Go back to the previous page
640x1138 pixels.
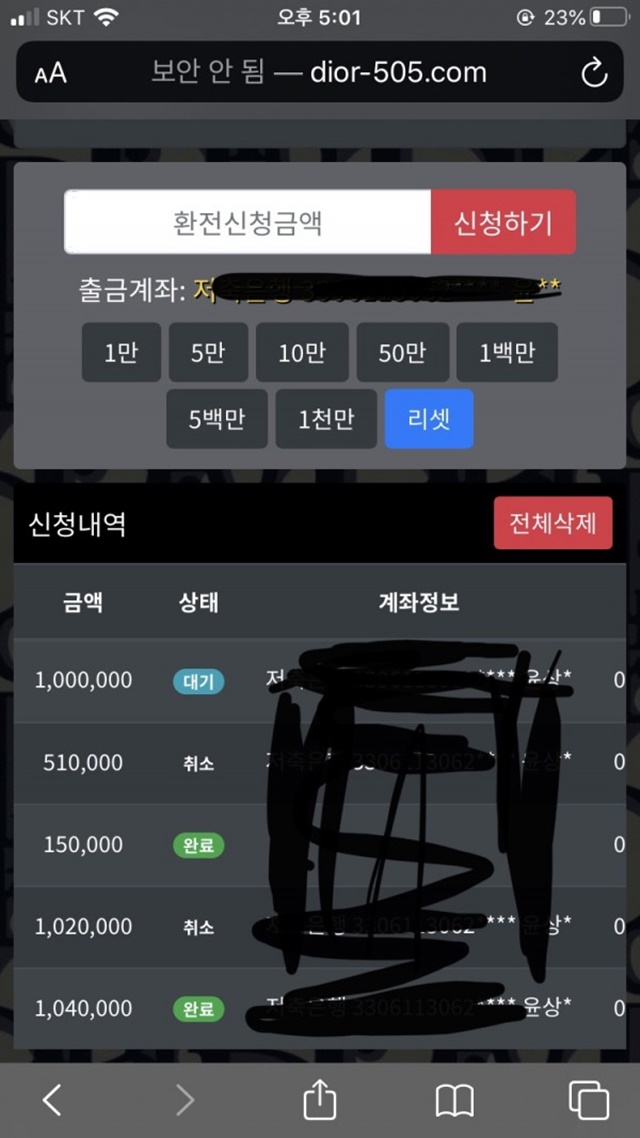pos(52,1100)
